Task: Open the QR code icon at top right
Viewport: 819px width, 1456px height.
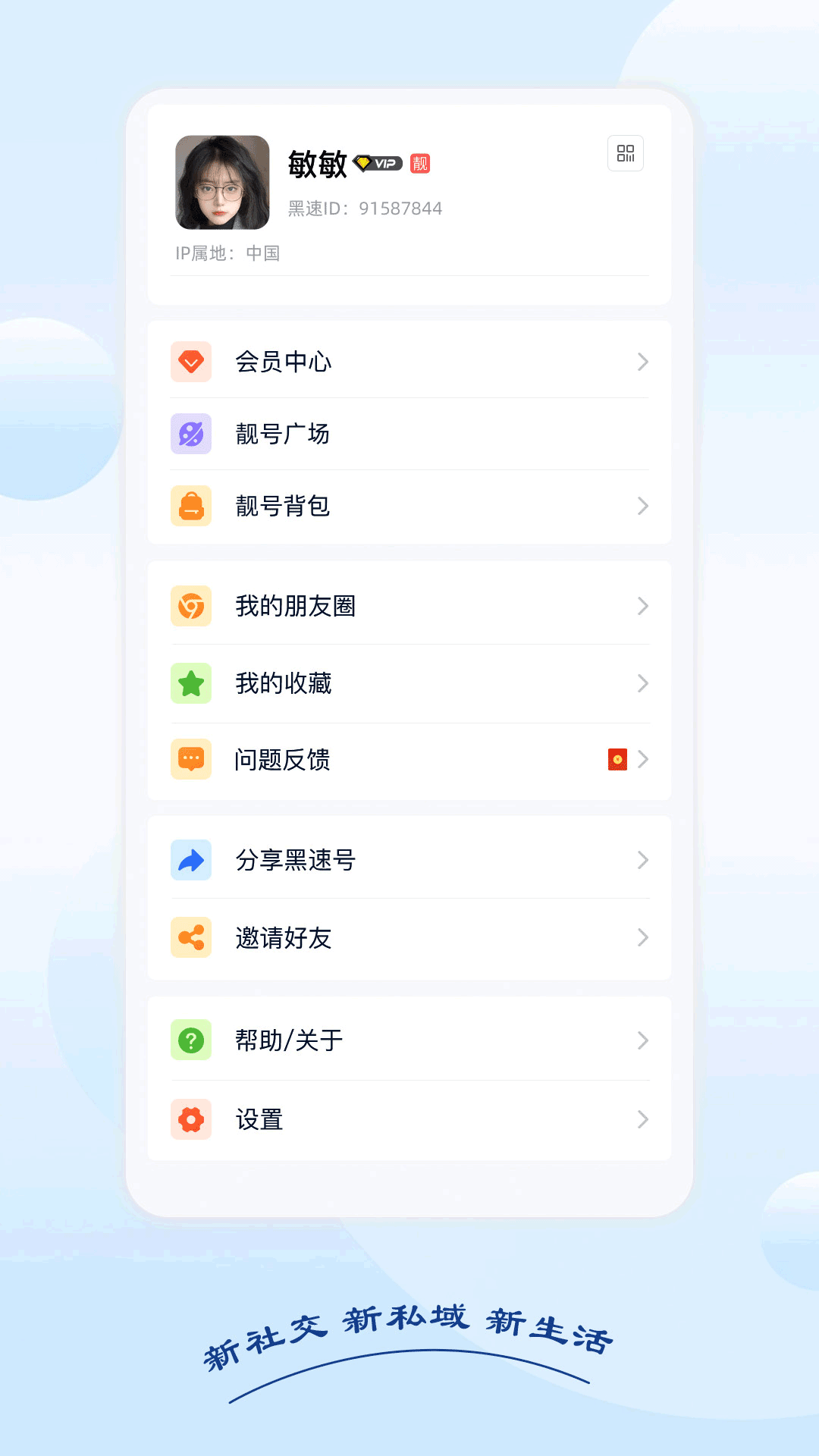Action: 626,152
